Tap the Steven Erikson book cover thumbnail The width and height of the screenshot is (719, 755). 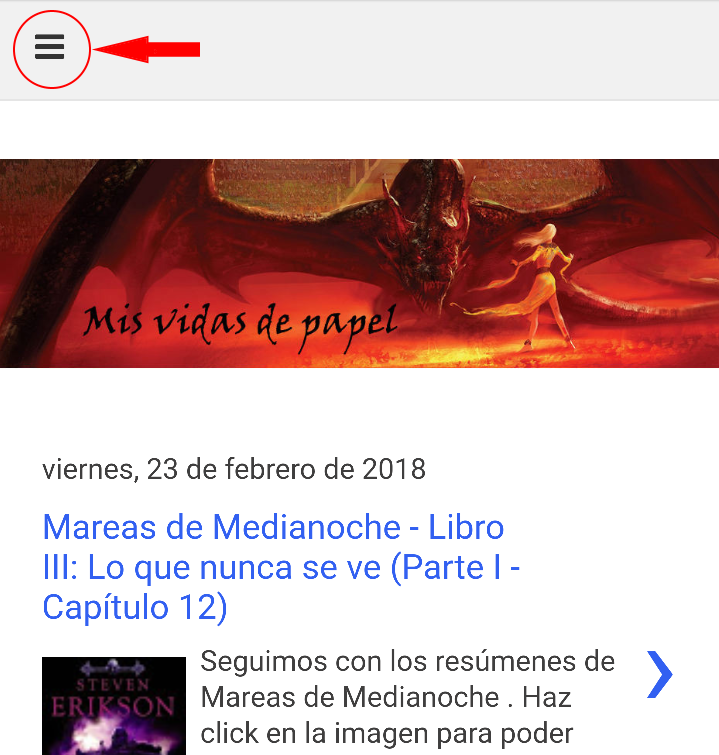tap(113, 706)
